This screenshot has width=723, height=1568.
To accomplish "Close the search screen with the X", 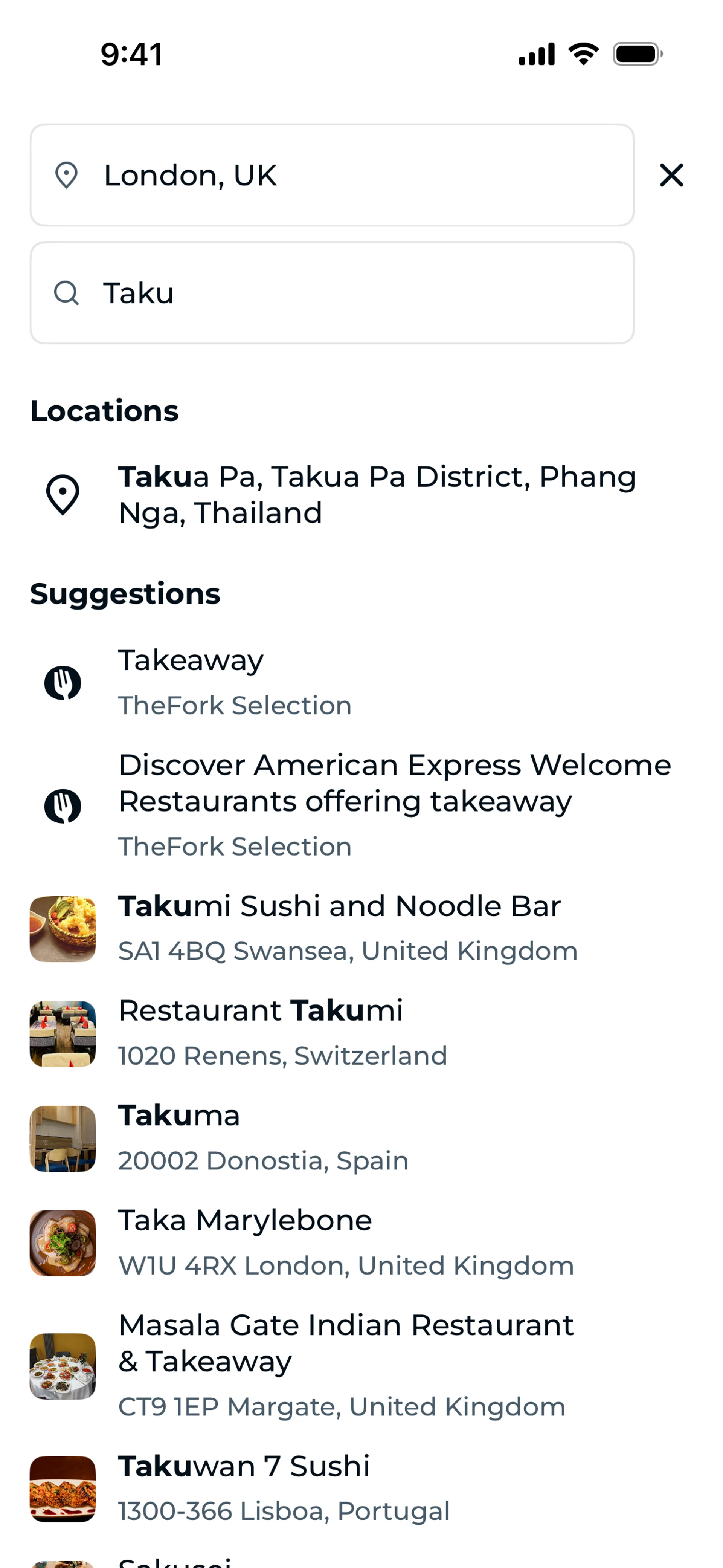I will (671, 175).
